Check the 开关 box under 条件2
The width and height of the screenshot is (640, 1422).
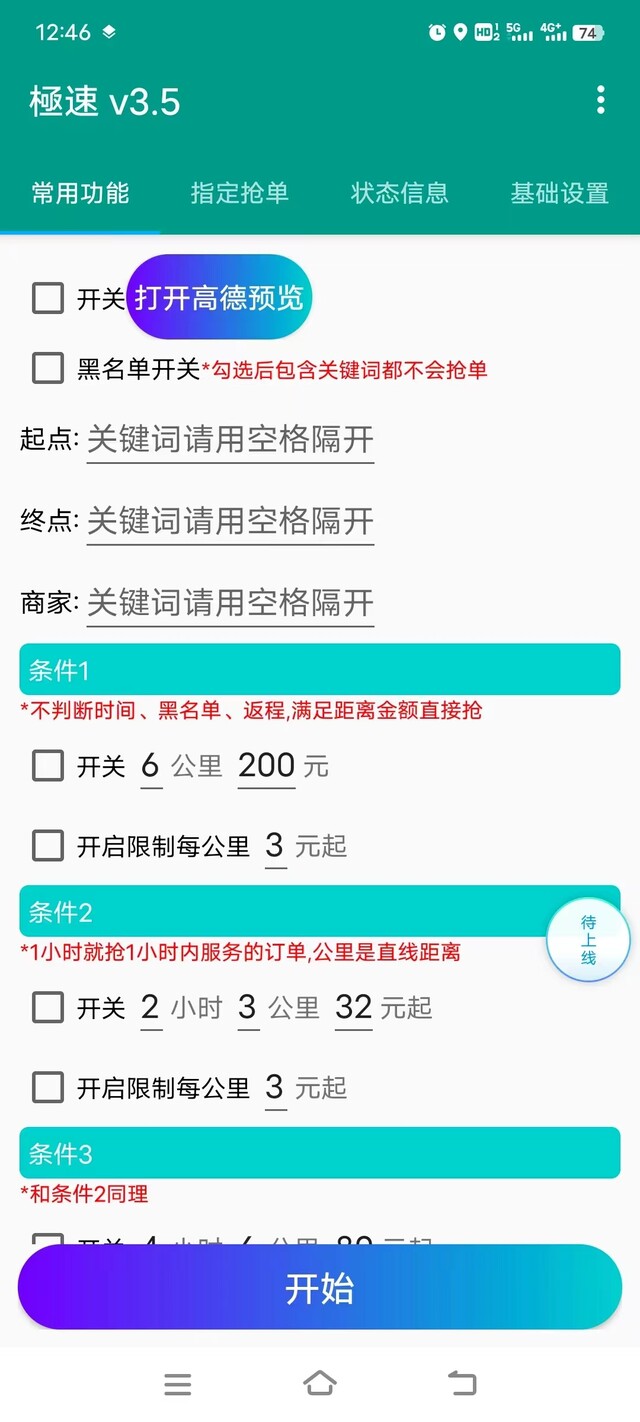point(48,1007)
